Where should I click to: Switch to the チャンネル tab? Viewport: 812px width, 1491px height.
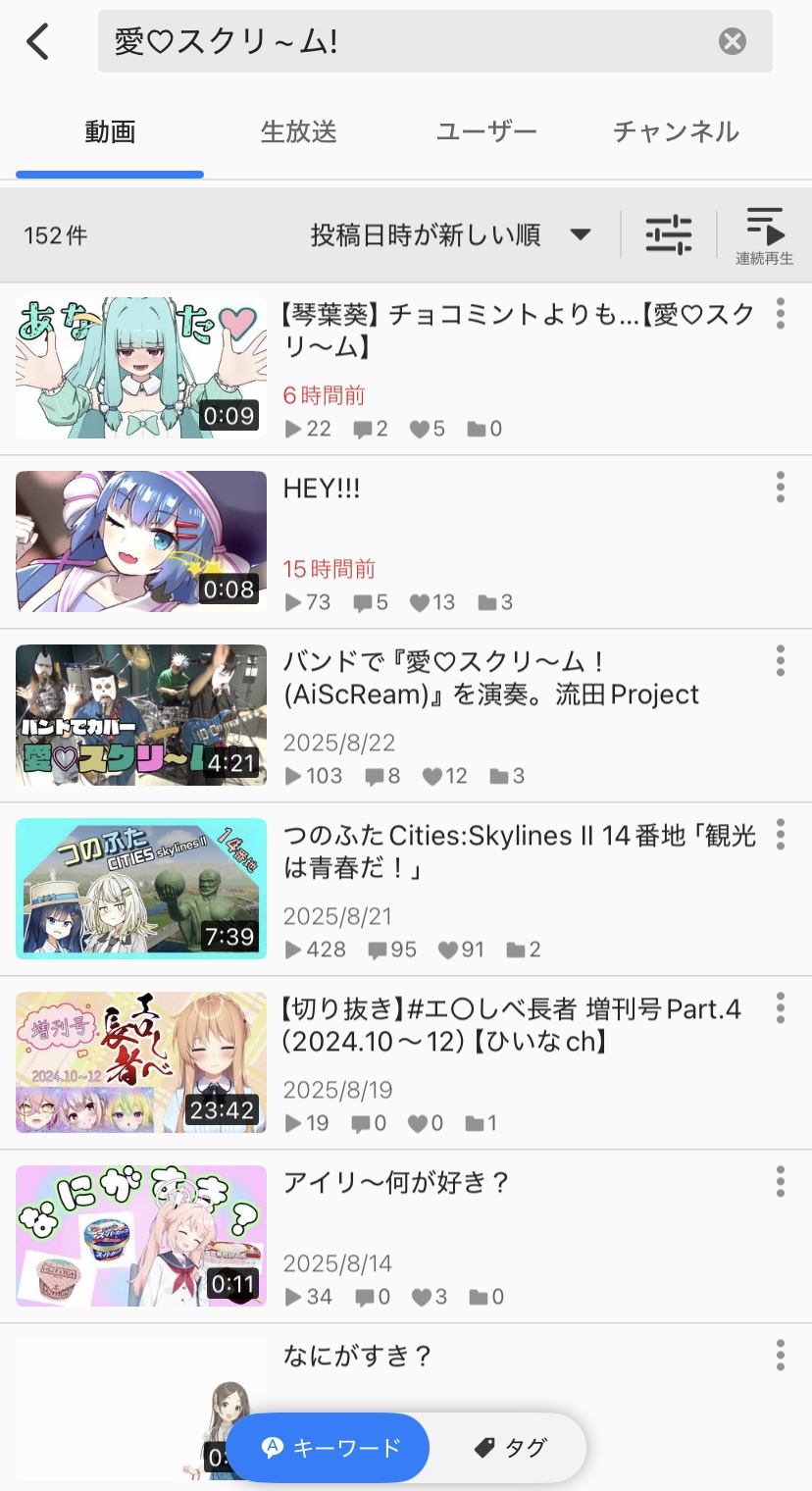tap(676, 132)
